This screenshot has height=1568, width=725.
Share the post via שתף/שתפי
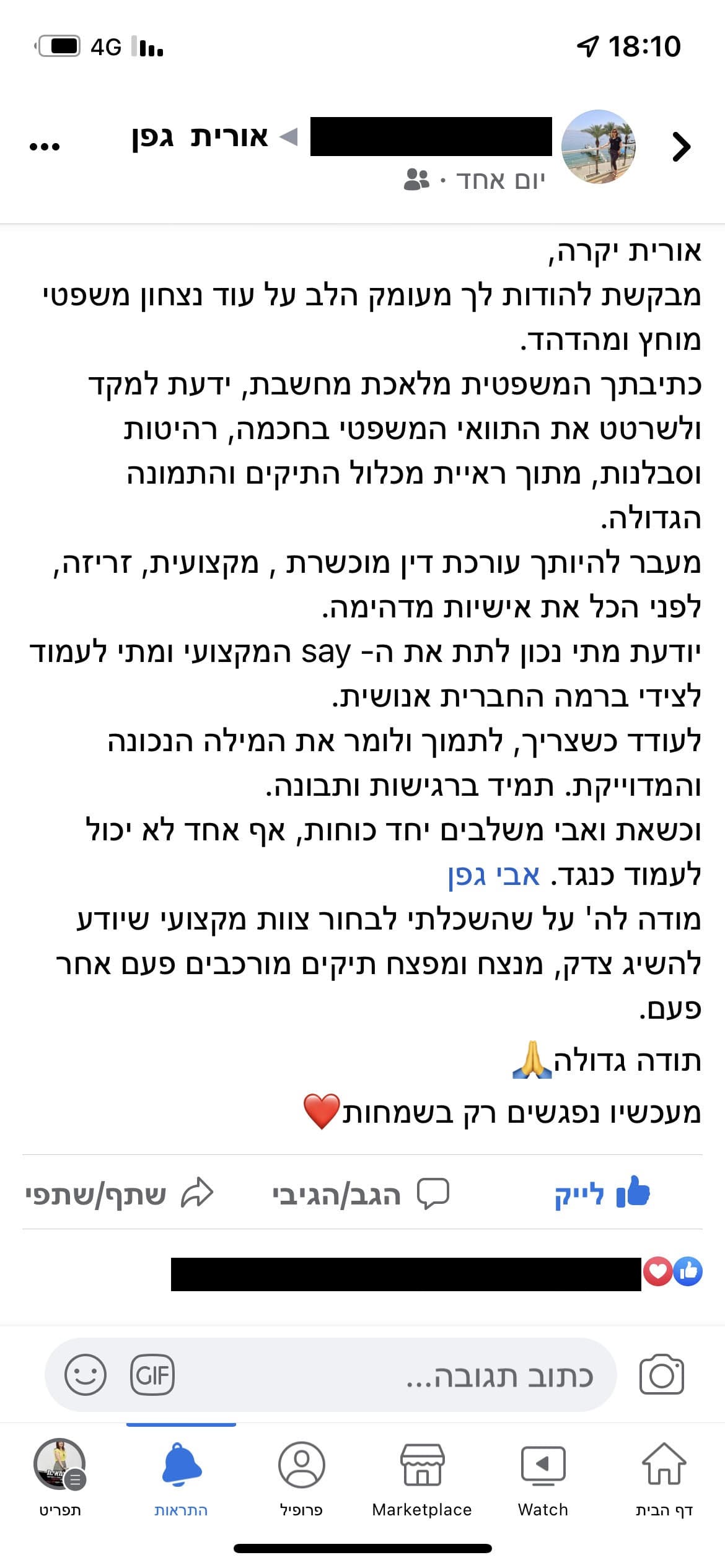click(119, 1193)
